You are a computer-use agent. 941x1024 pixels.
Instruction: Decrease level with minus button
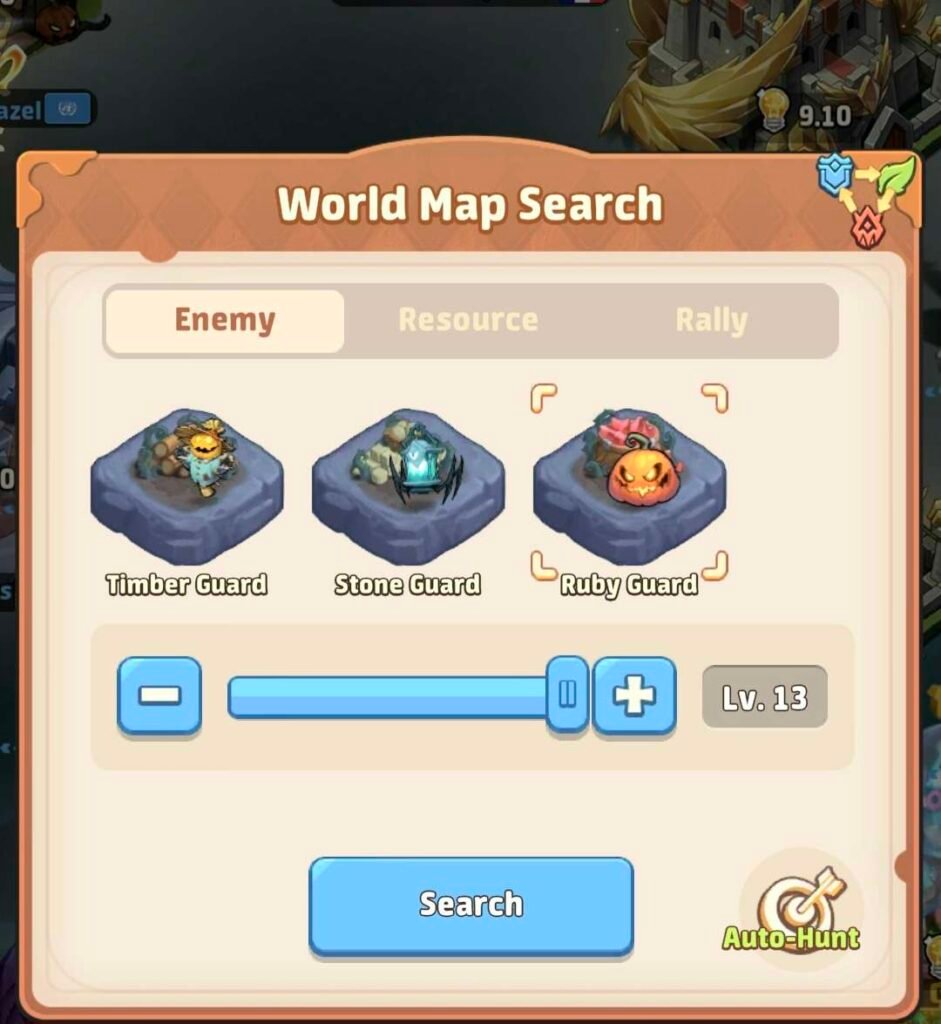160,696
